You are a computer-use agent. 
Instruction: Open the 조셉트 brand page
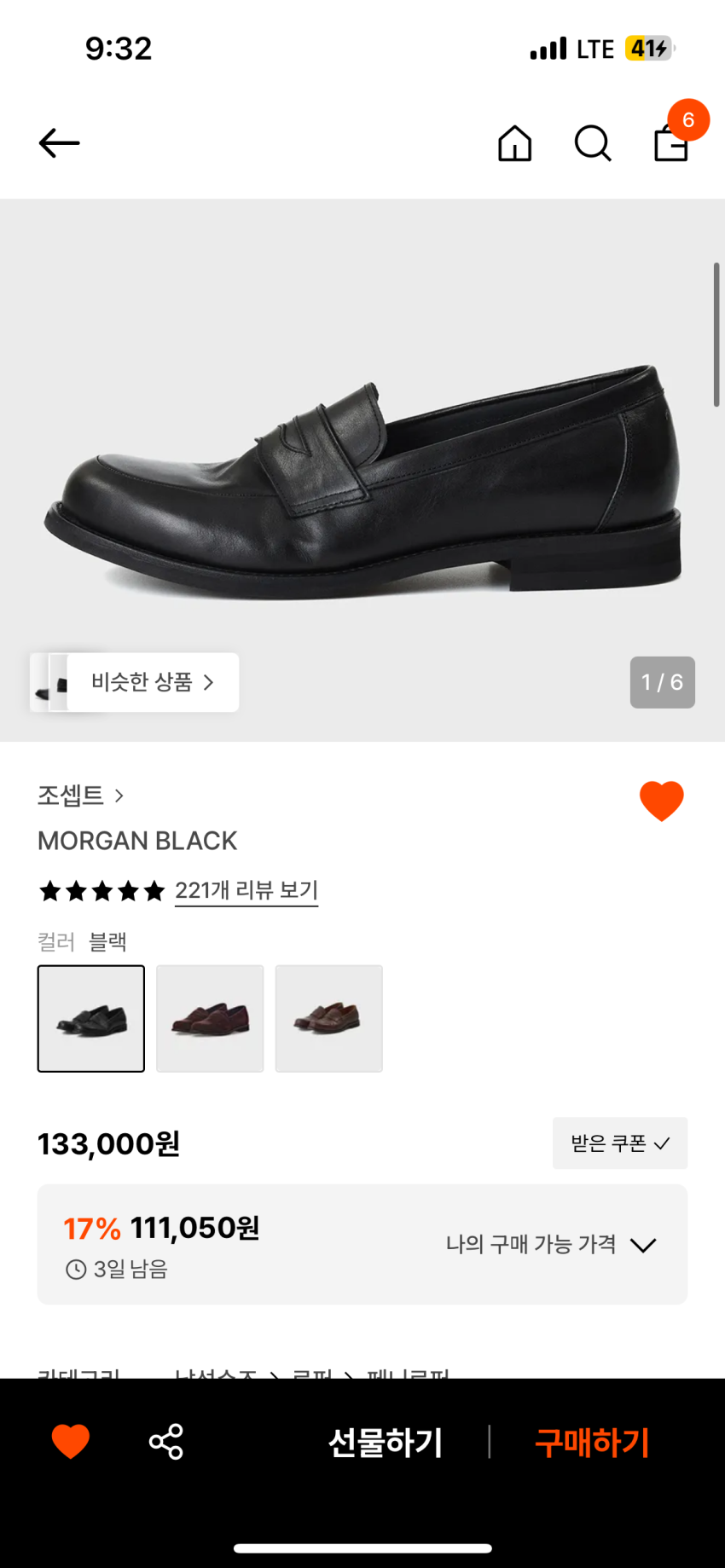point(80,796)
